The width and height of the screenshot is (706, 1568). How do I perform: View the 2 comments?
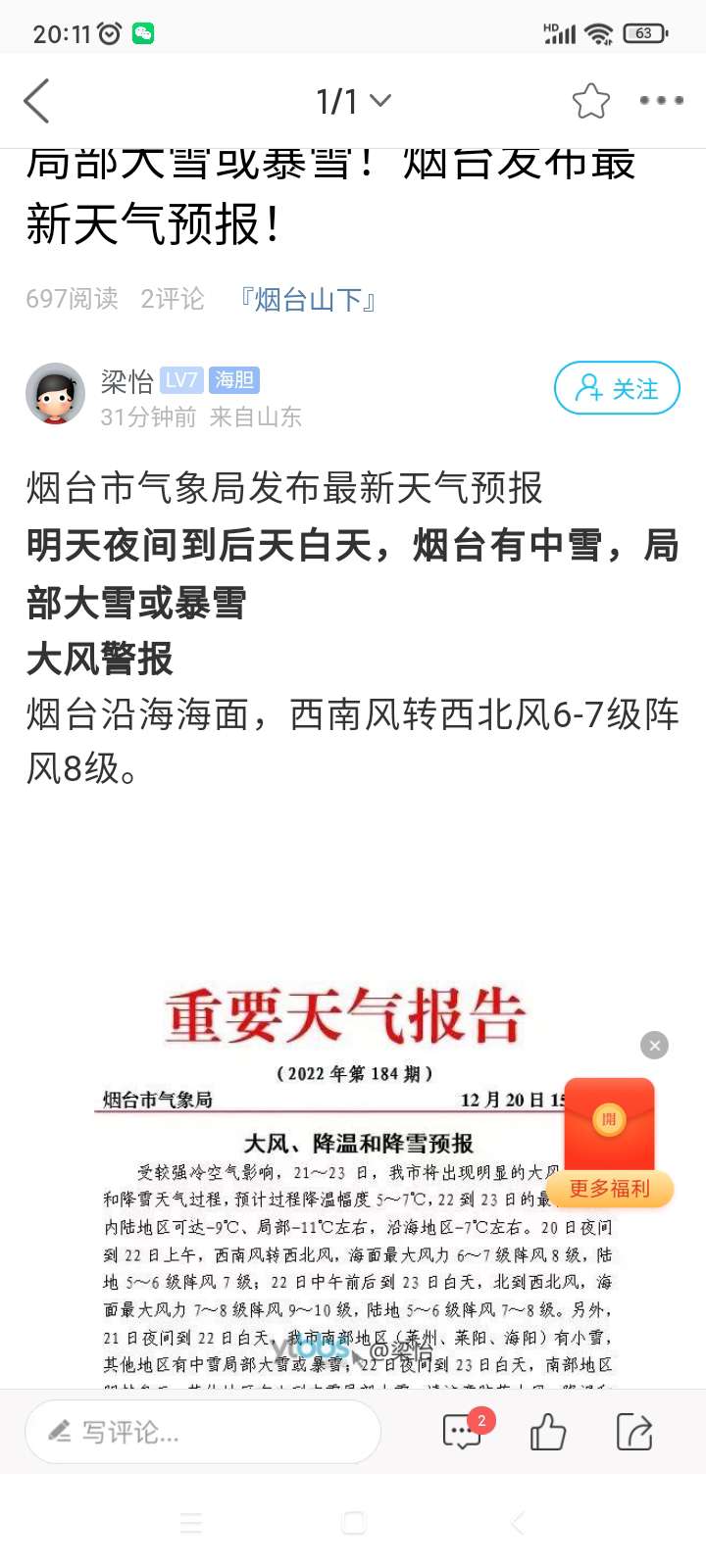[464, 1432]
